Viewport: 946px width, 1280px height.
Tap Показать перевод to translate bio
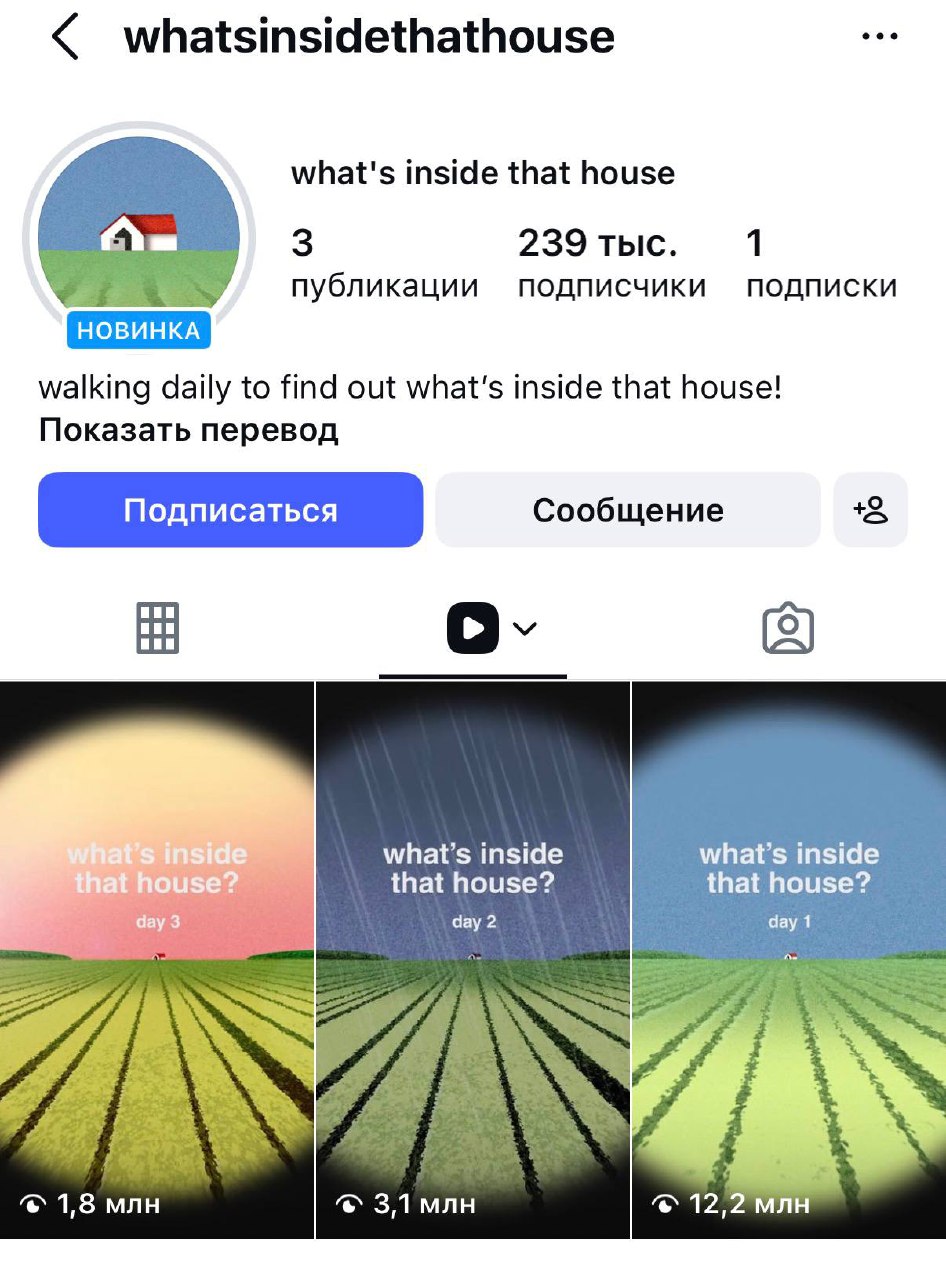pos(188,431)
